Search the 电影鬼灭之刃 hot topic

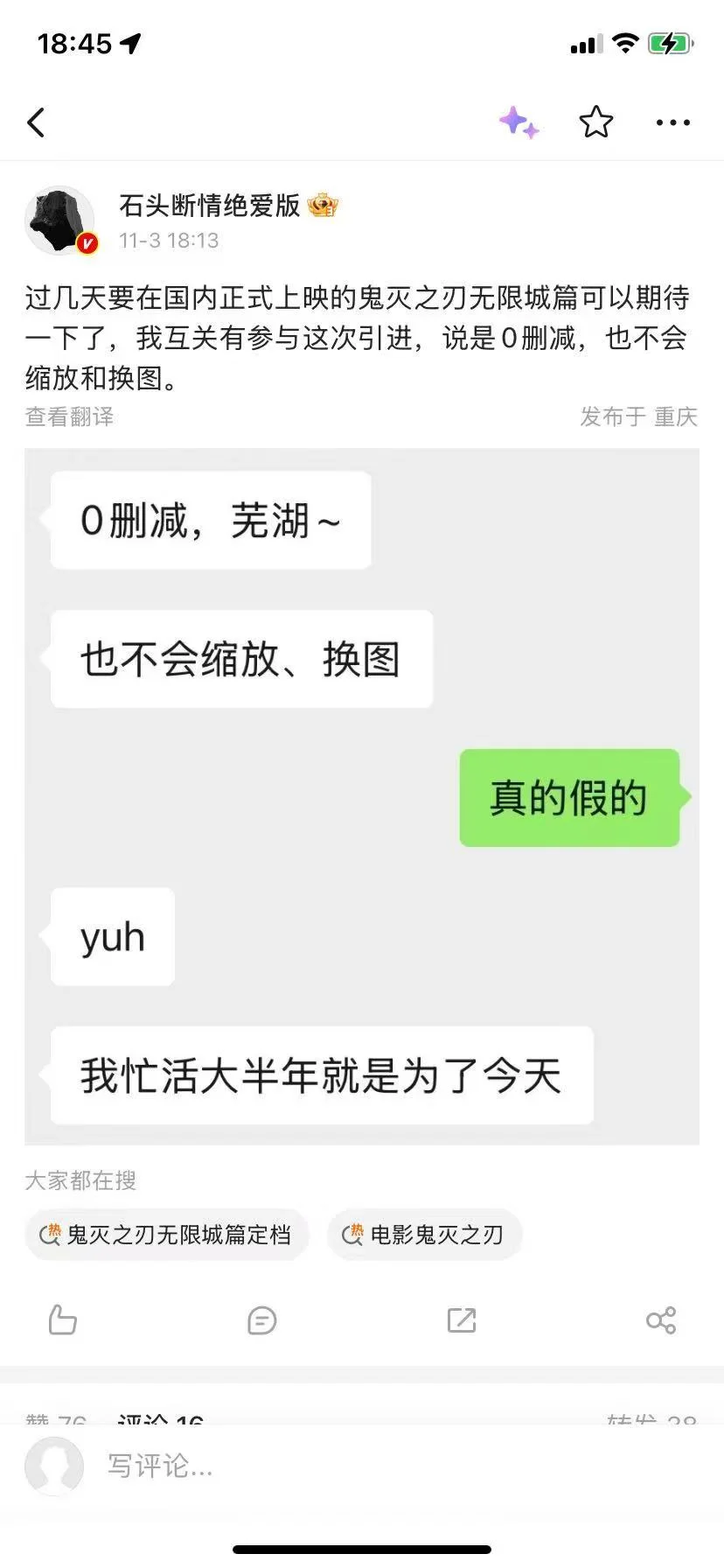[x=425, y=1235]
